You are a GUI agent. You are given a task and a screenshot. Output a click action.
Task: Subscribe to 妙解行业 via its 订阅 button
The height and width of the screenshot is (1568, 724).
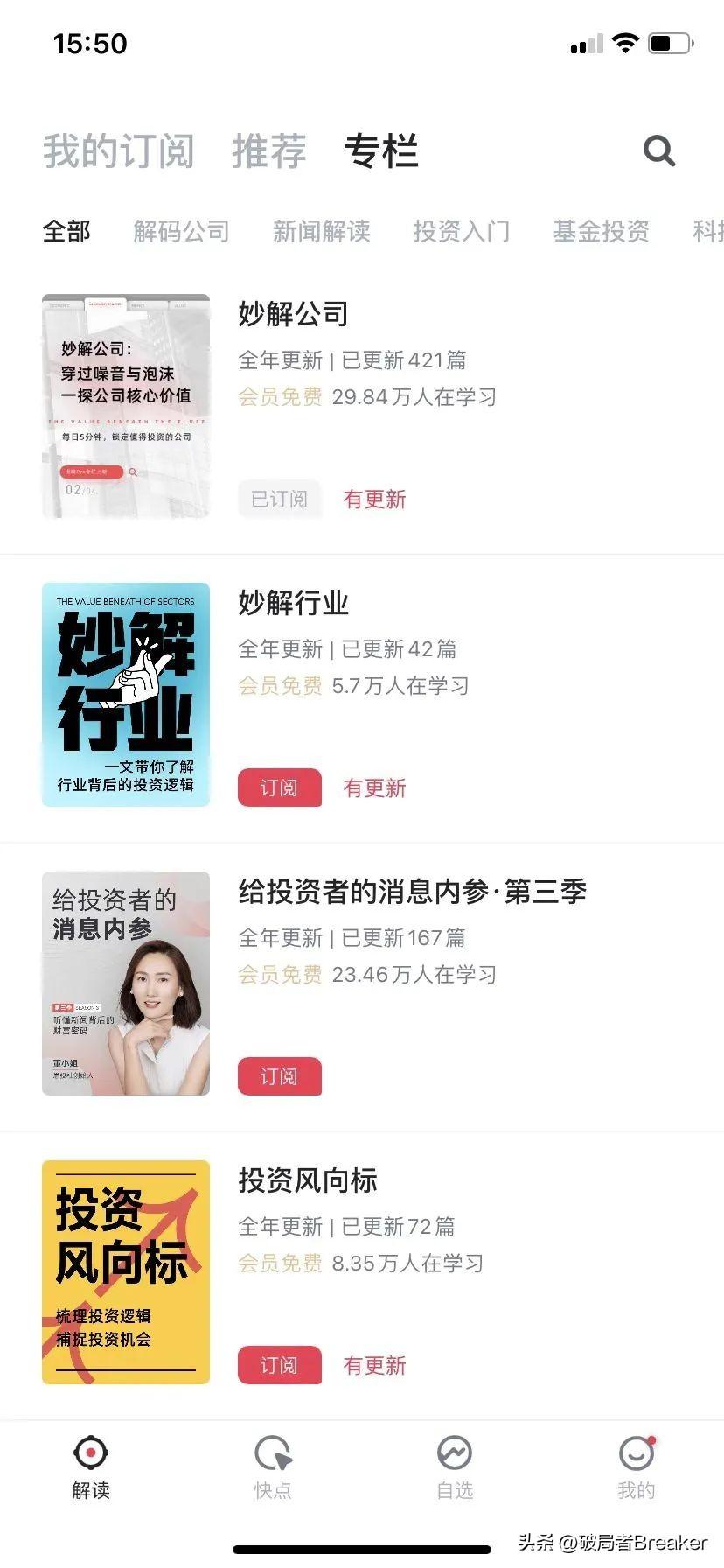[x=279, y=787]
